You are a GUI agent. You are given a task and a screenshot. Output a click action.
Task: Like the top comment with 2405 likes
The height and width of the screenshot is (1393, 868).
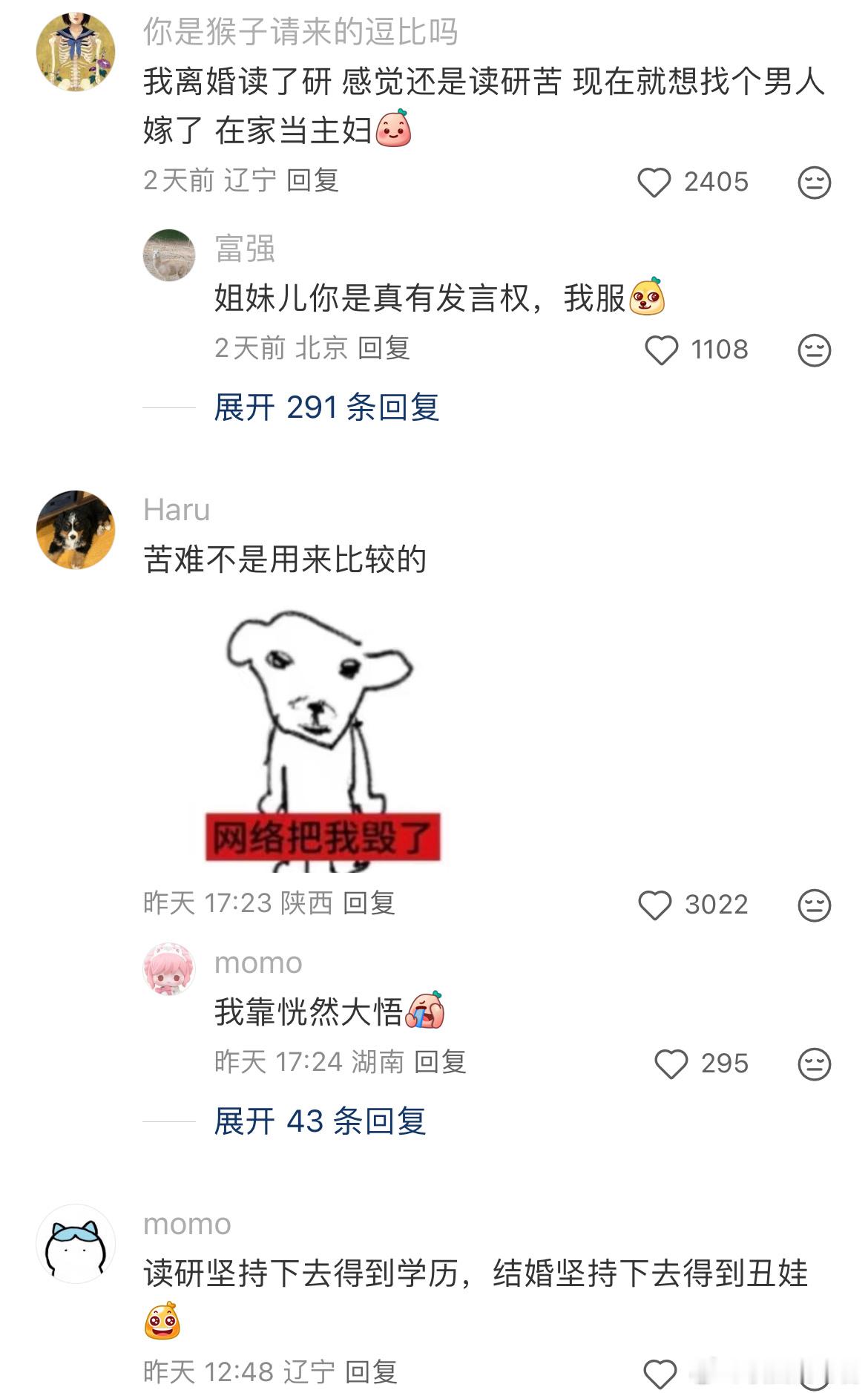tap(654, 181)
